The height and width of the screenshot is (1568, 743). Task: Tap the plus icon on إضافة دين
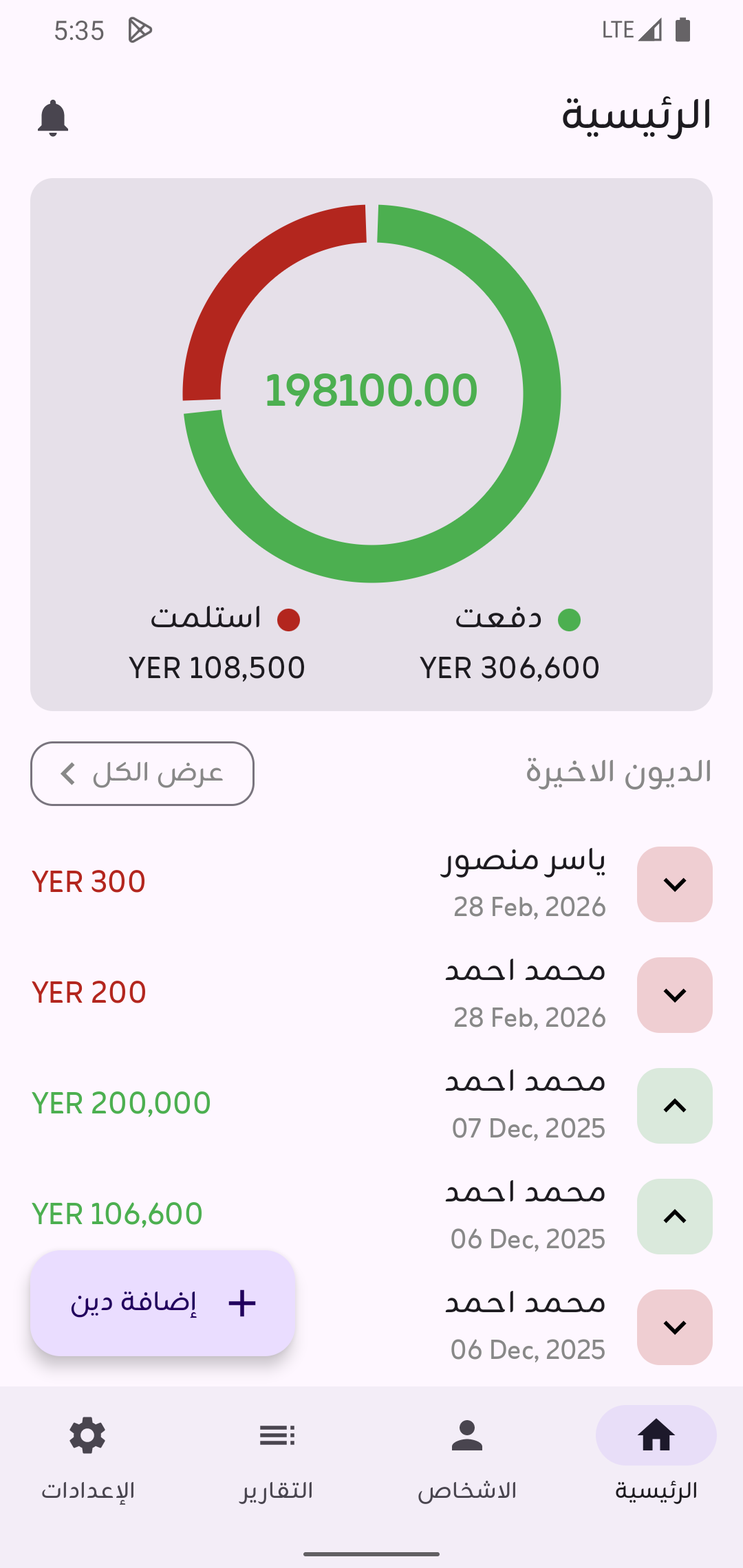[x=242, y=1303]
